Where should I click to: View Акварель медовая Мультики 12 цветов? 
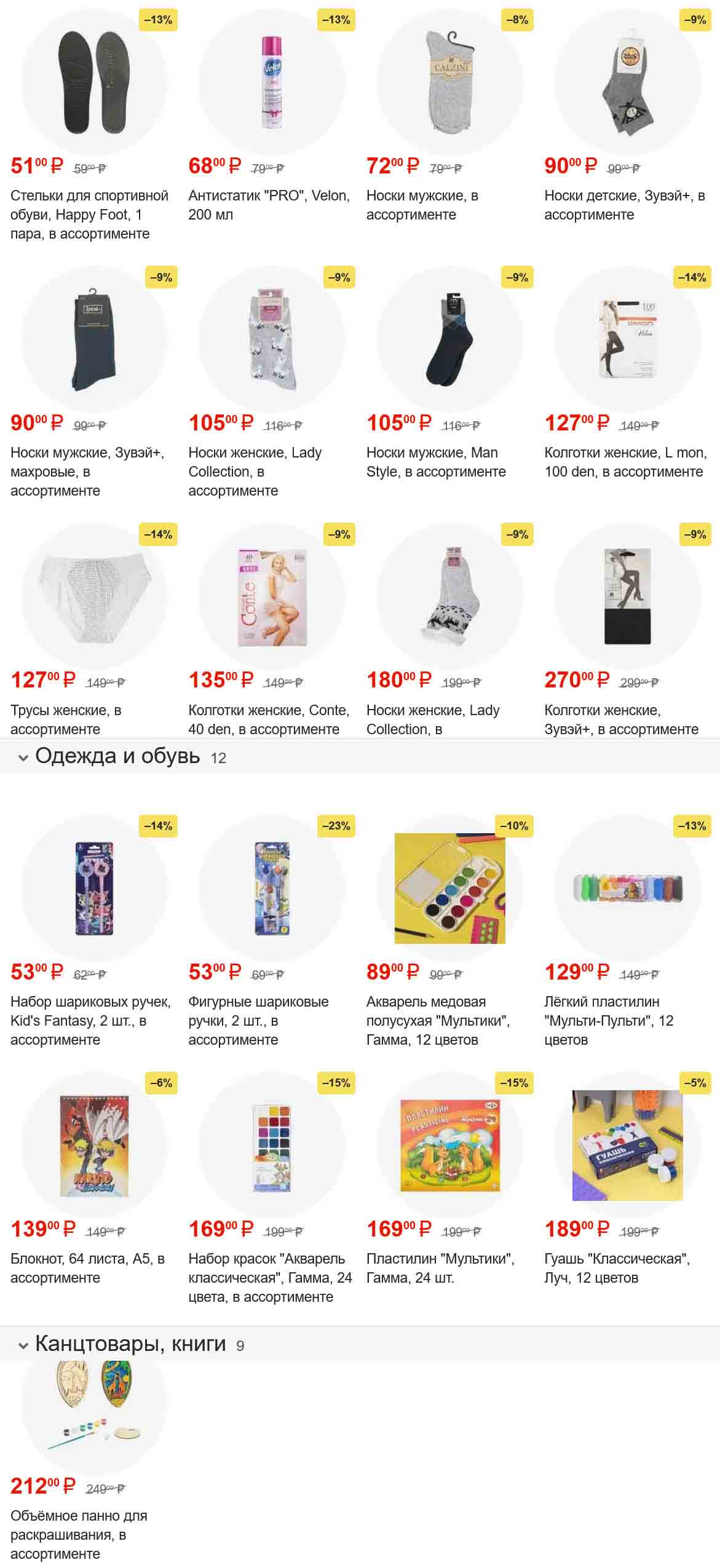(449, 889)
